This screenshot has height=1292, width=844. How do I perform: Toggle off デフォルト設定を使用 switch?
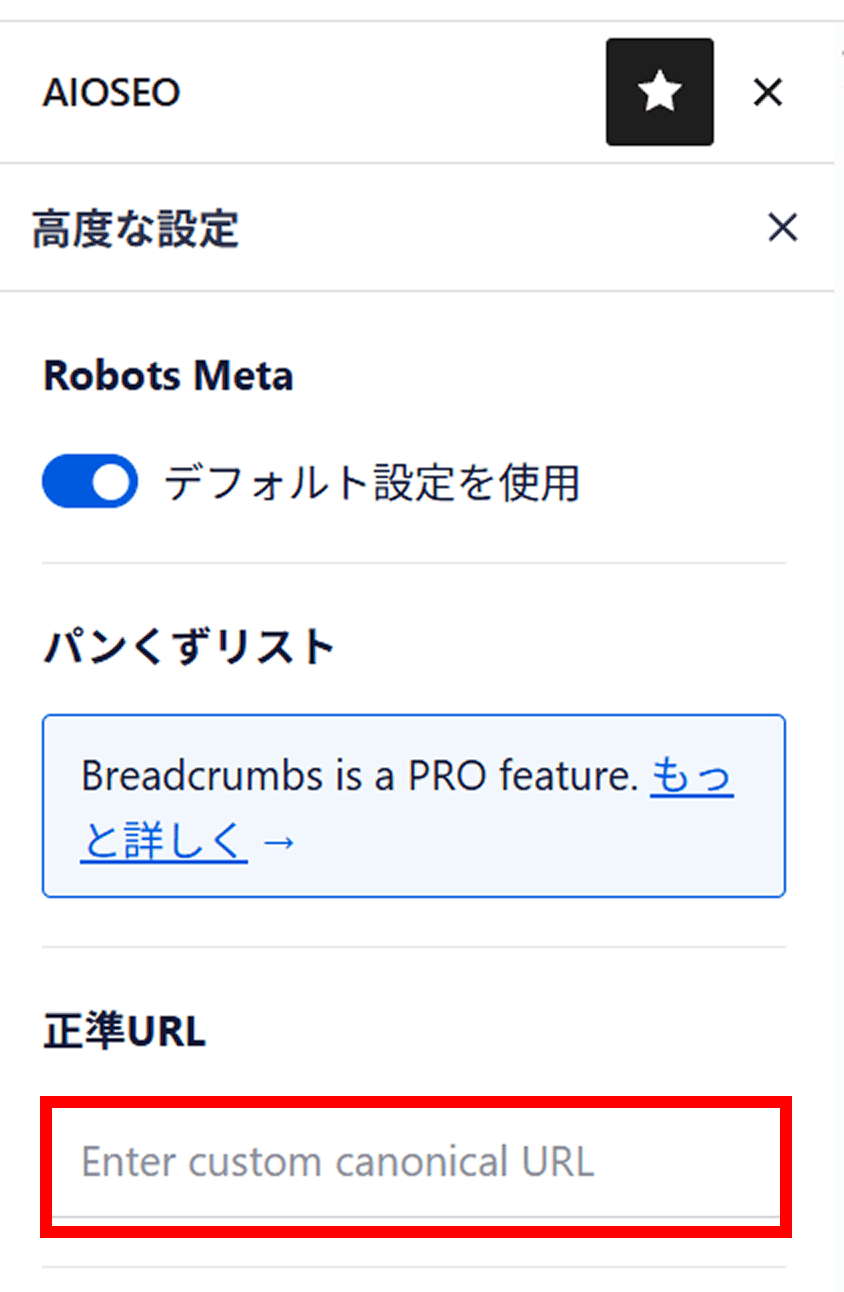coord(90,483)
